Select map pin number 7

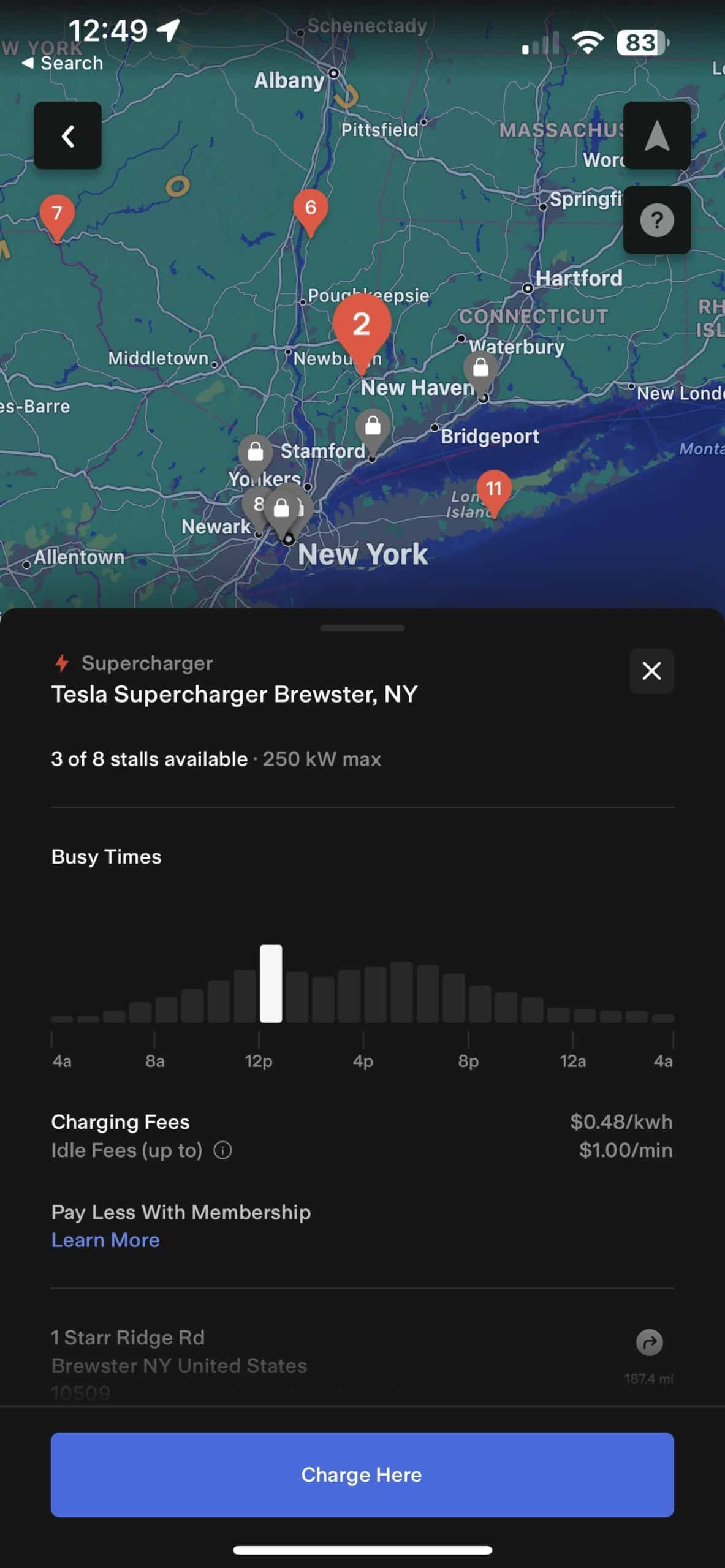[x=57, y=214]
